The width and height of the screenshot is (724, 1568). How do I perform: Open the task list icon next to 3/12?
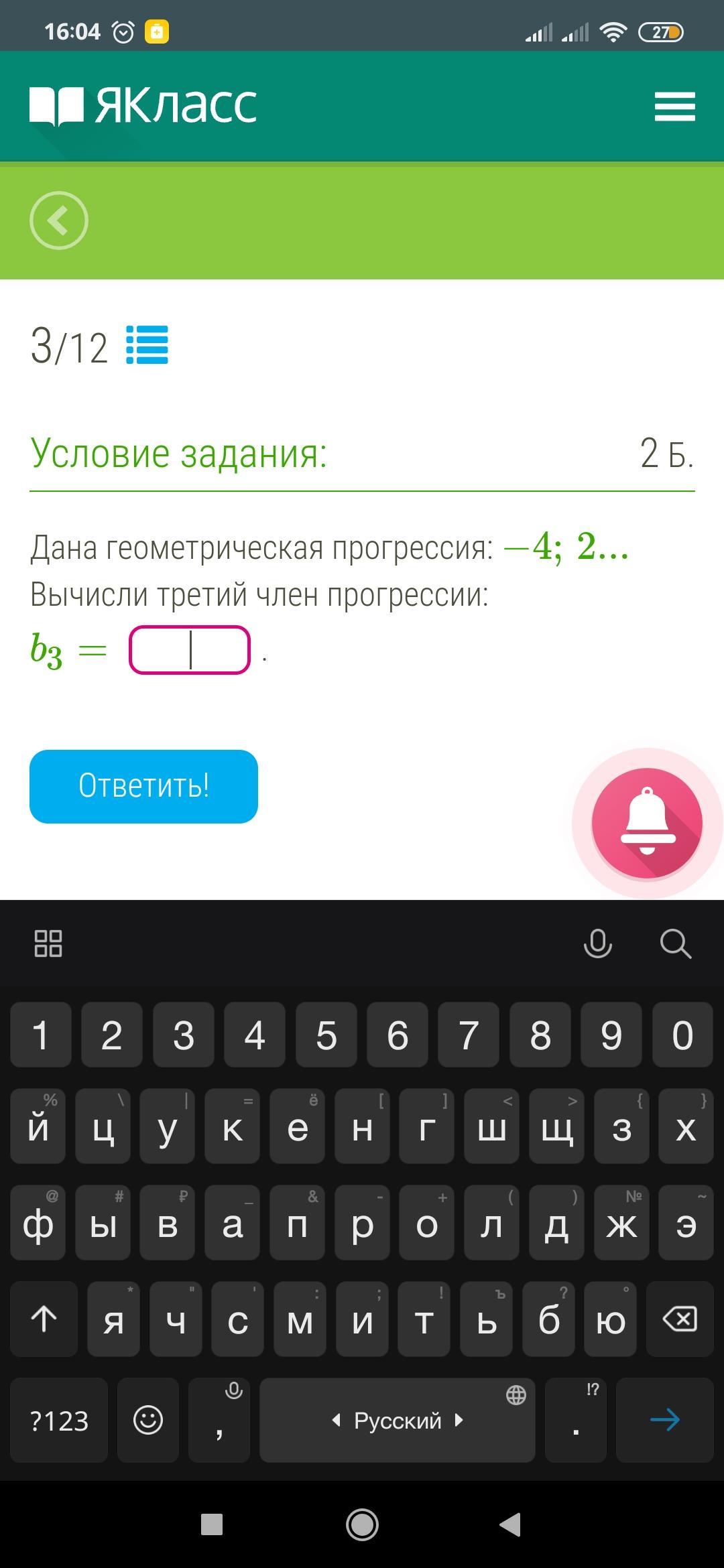(x=147, y=345)
